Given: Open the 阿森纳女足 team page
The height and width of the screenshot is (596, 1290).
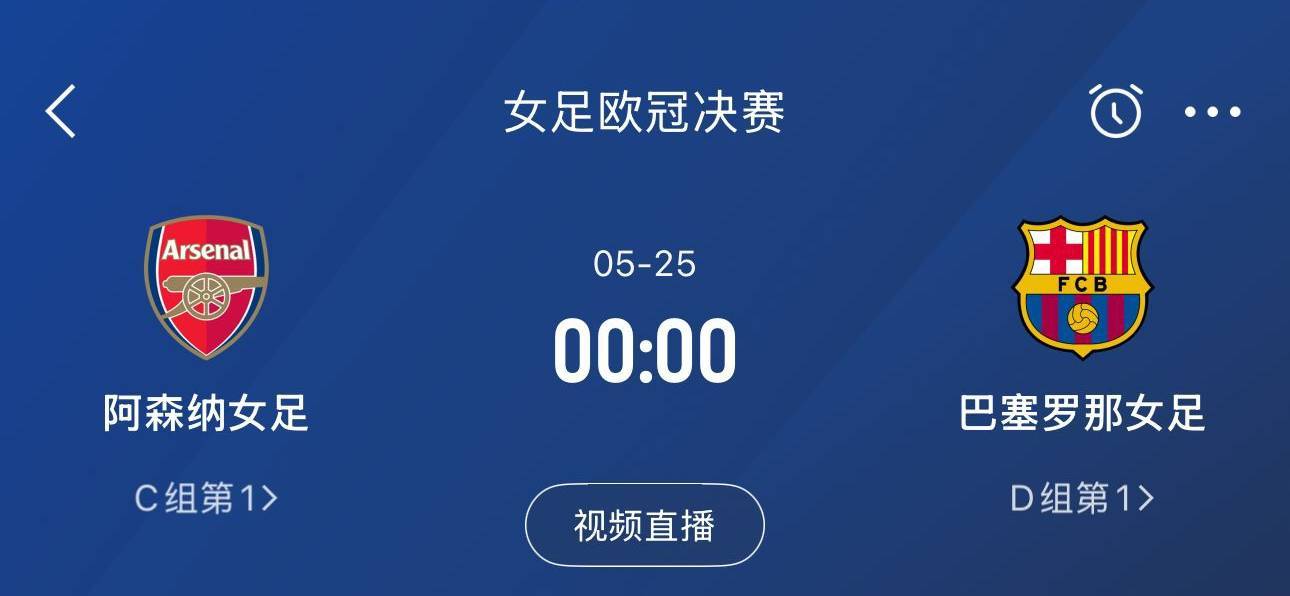Looking at the screenshot, I should click(x=206, y=413).
